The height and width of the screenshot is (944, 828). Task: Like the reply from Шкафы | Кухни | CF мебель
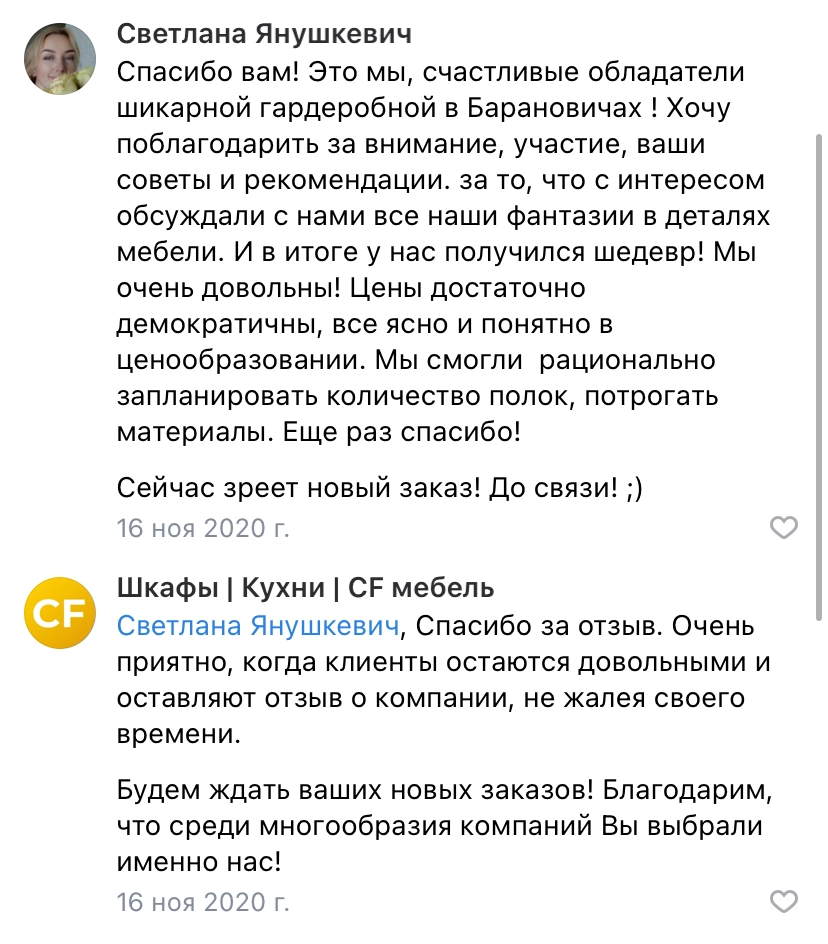[783, 902]
